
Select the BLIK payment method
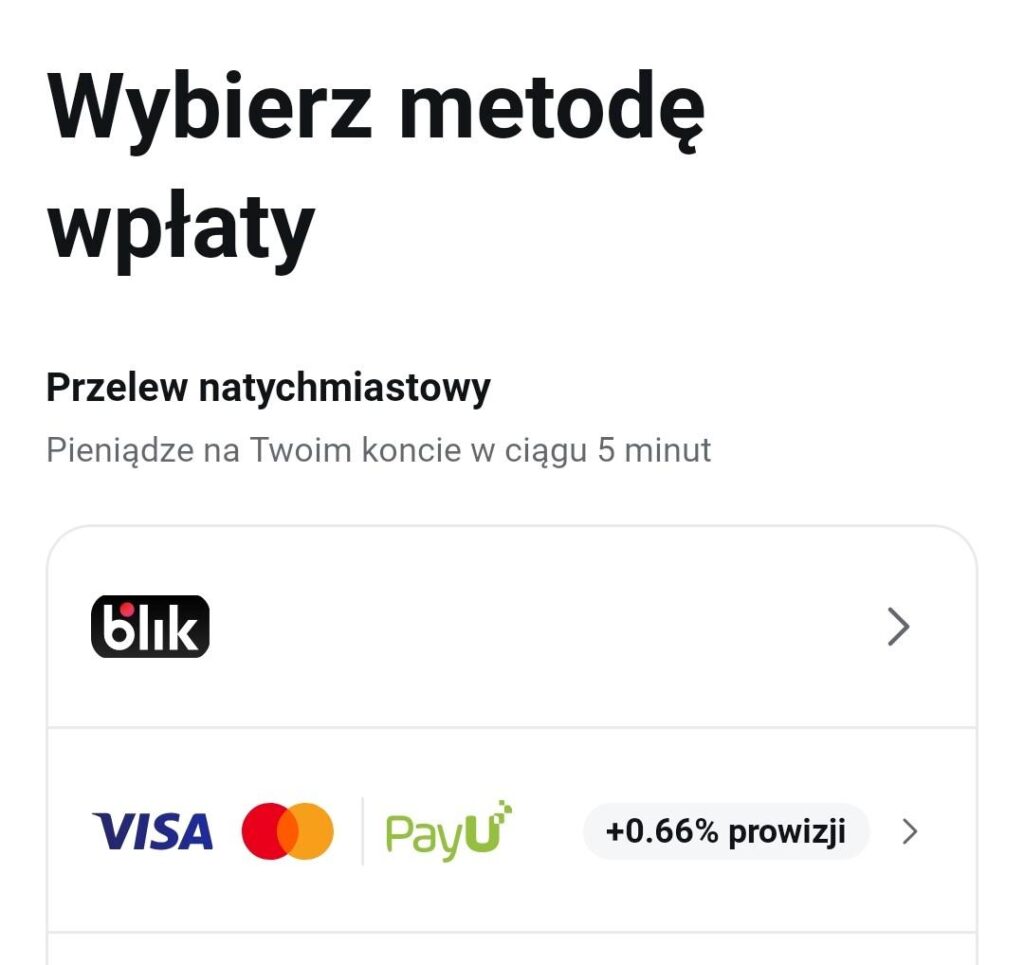[510, 628]
